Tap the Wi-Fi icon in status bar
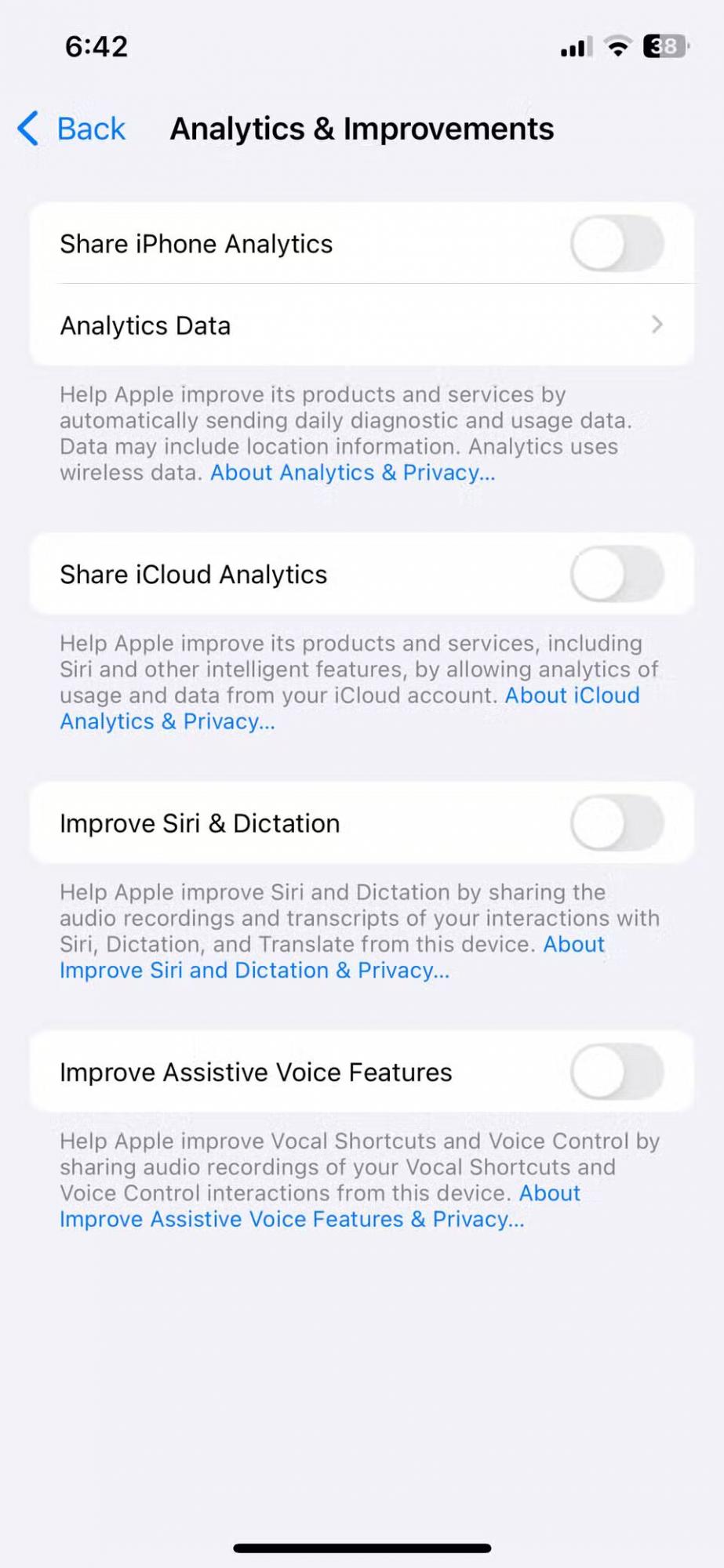This screenshot has height=1568, width=724. coord(617,47)
